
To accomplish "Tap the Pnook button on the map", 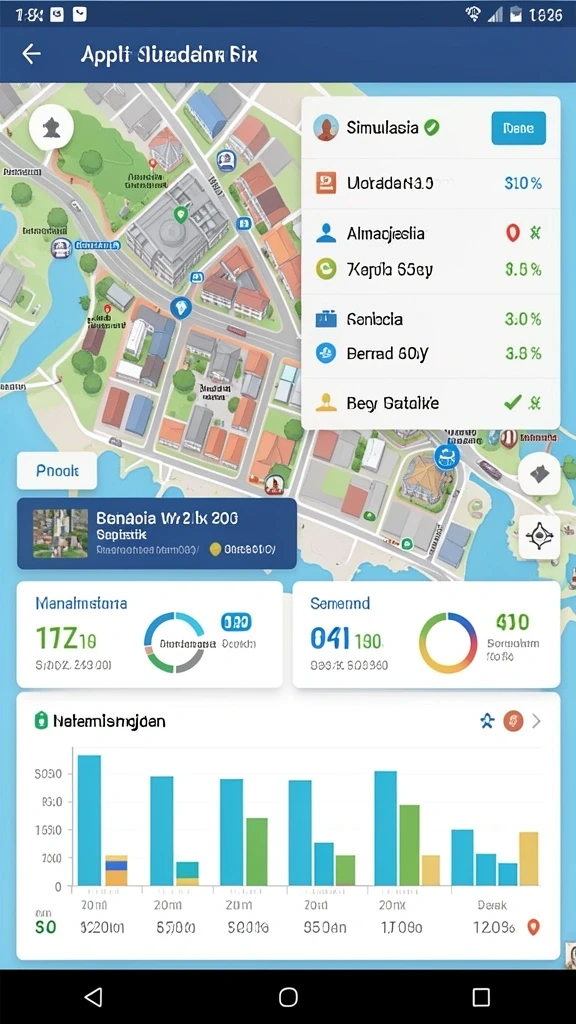I will tap(57, 471).
